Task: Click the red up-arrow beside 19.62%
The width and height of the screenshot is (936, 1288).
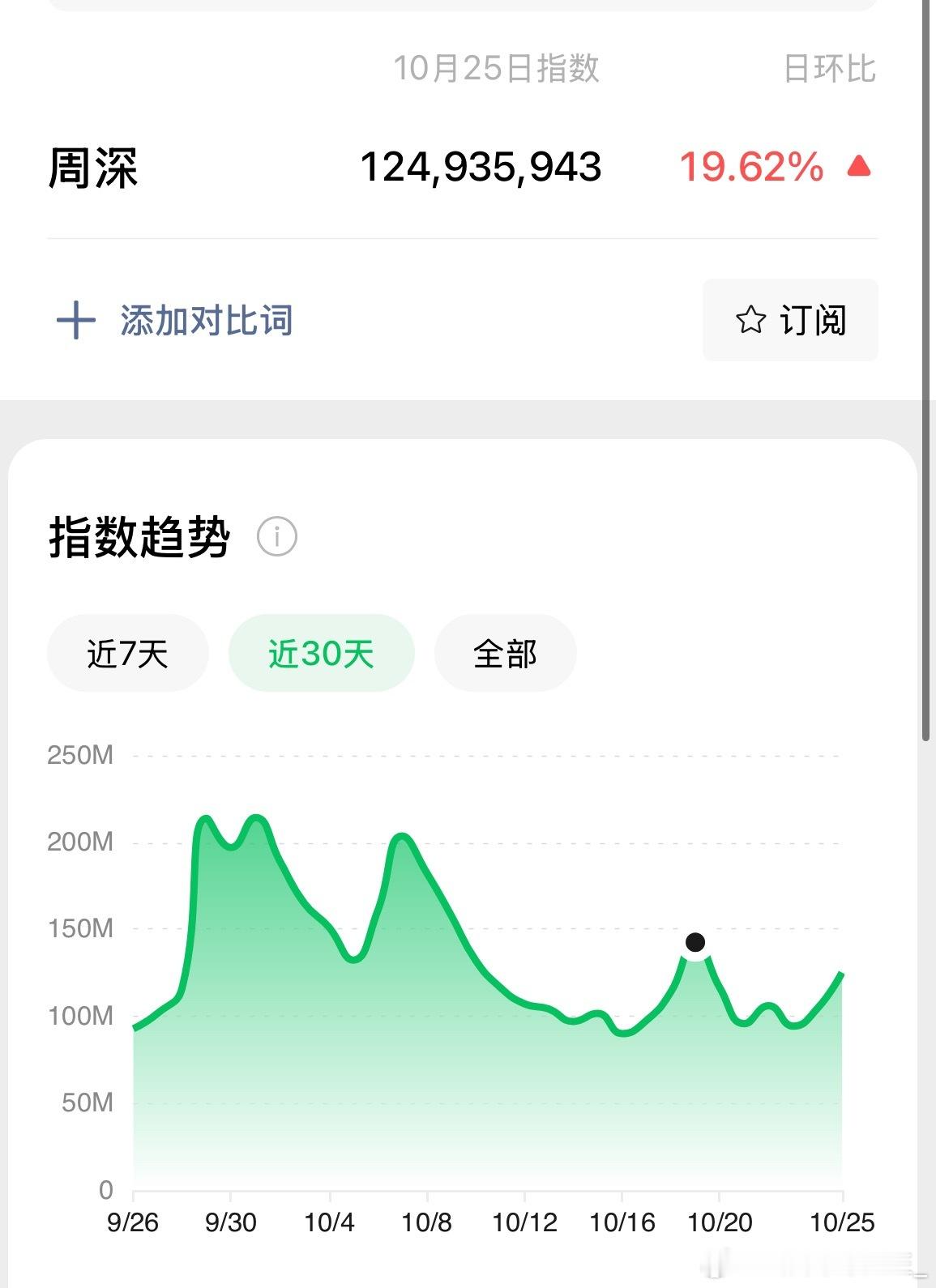Action: (x=857, y=167)
